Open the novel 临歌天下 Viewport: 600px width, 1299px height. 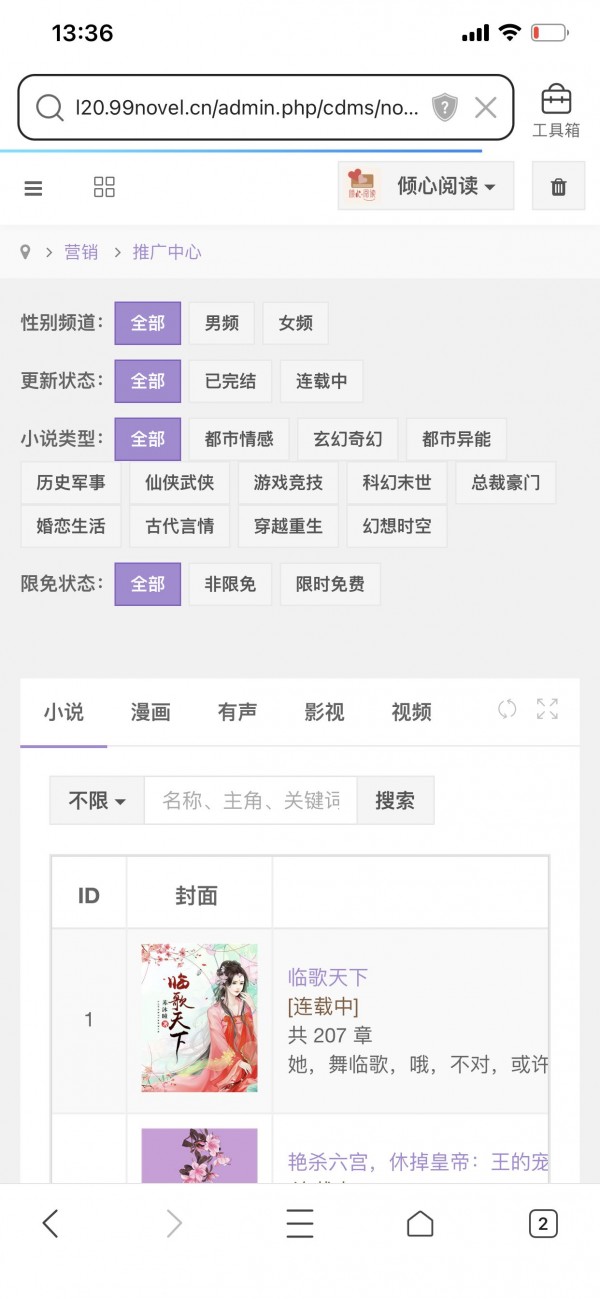coord(328,977)
